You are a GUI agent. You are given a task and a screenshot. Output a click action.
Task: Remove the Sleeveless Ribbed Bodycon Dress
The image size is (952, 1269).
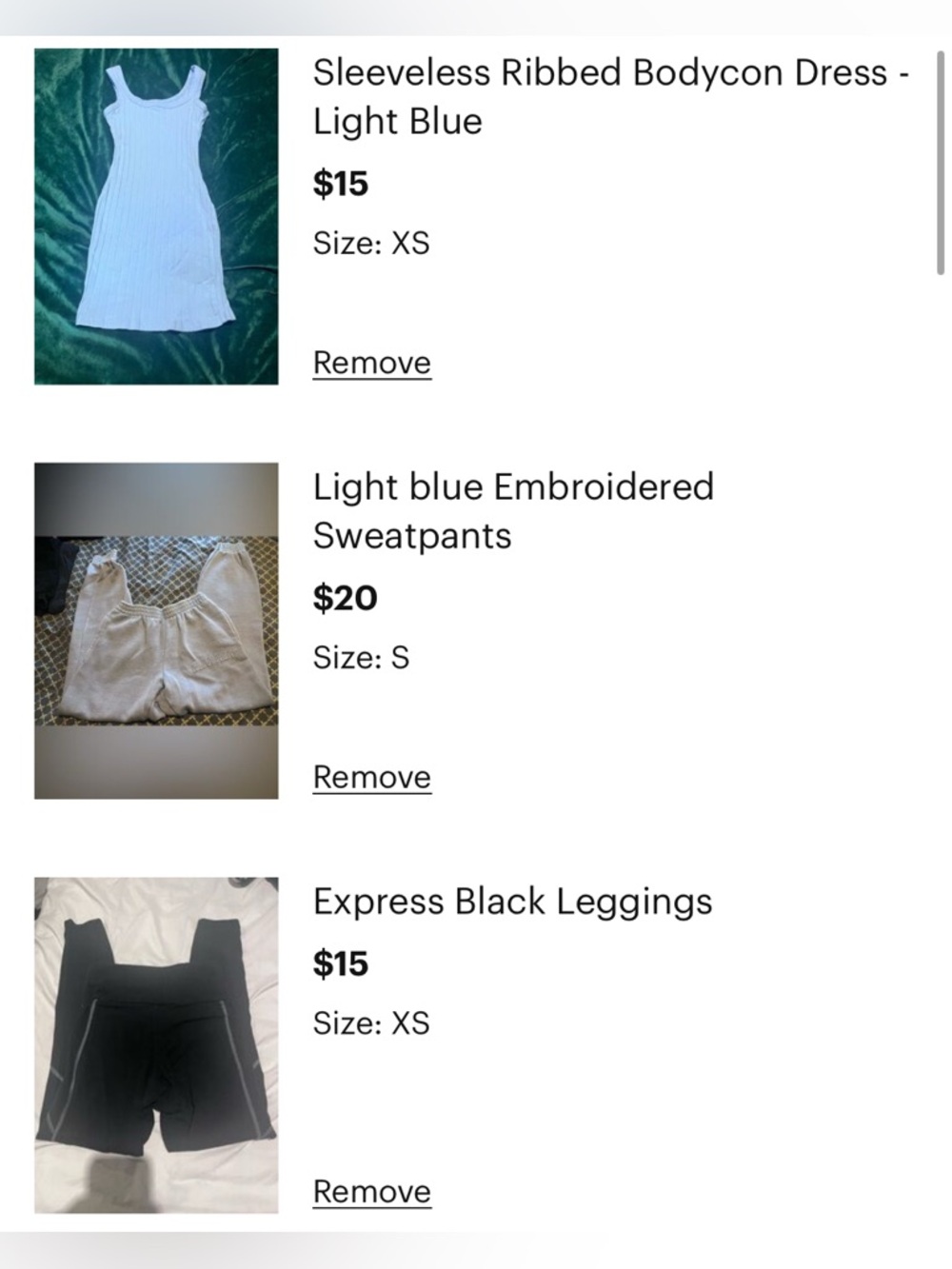[x=371, y=363]
